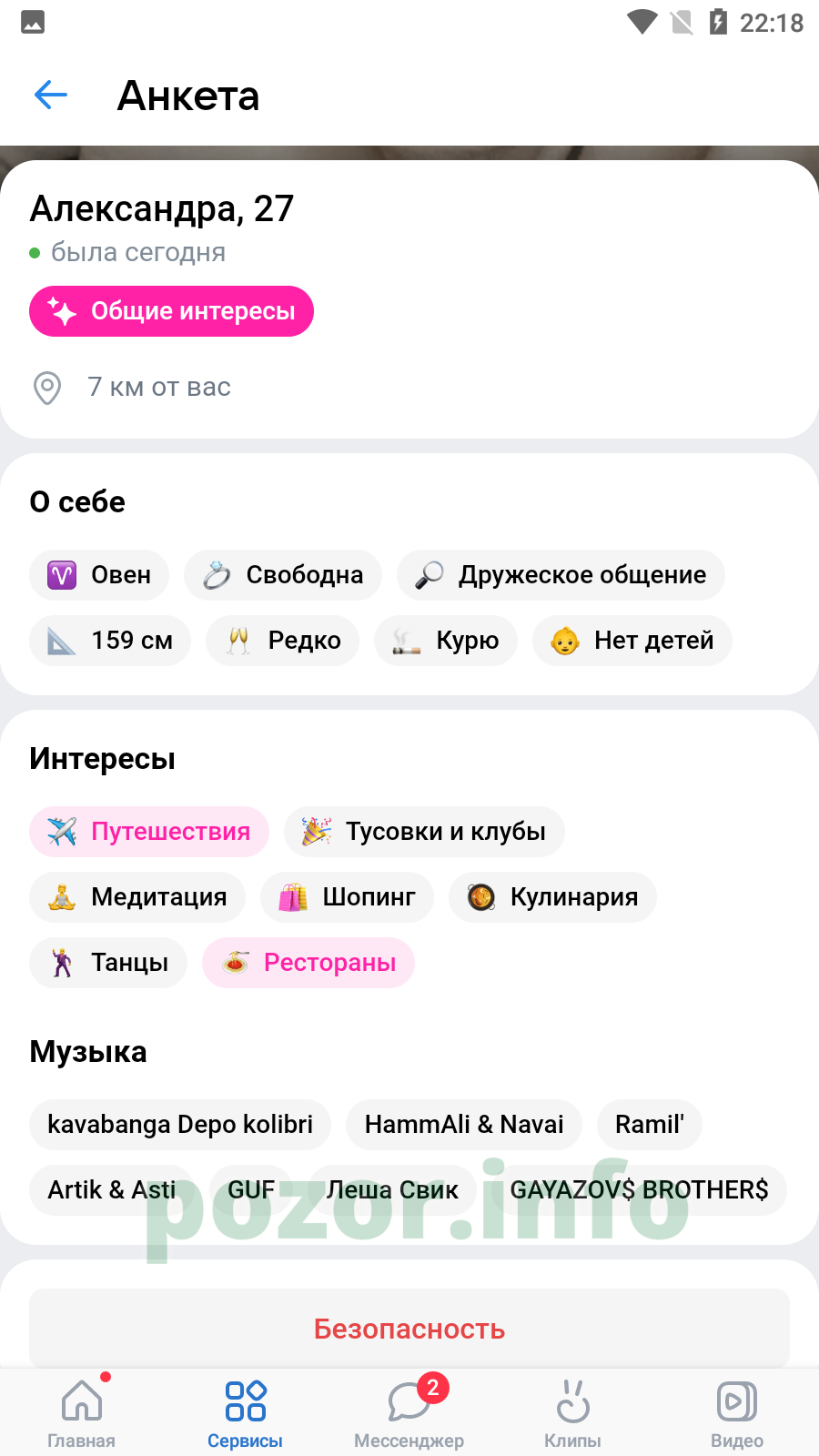This screenshot has width=819, height=1456.
Task: Tap the Общие интересы badge
Action: [x=171, y=311]
